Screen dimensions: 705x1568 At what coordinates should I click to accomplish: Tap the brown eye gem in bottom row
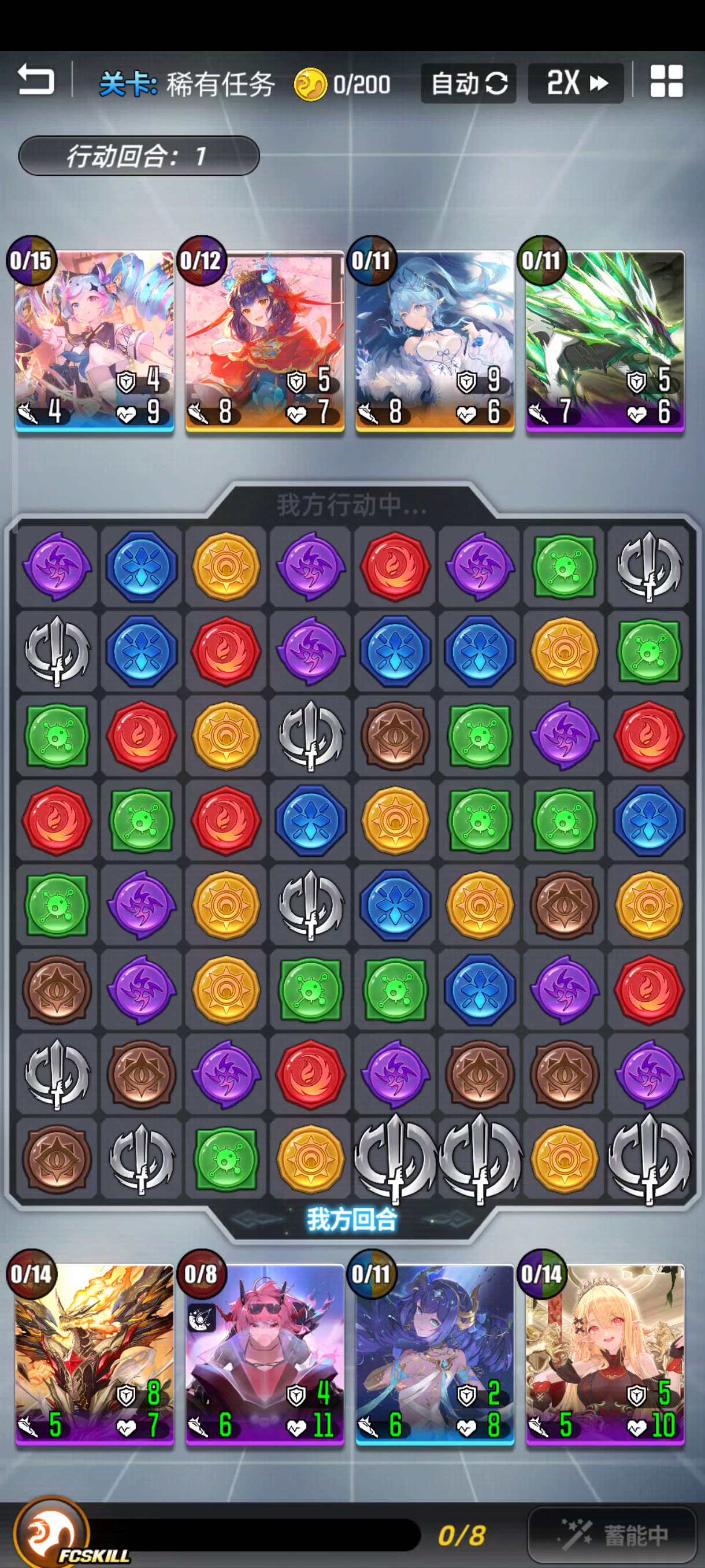pyautogui.click(x=57, y=1159)
